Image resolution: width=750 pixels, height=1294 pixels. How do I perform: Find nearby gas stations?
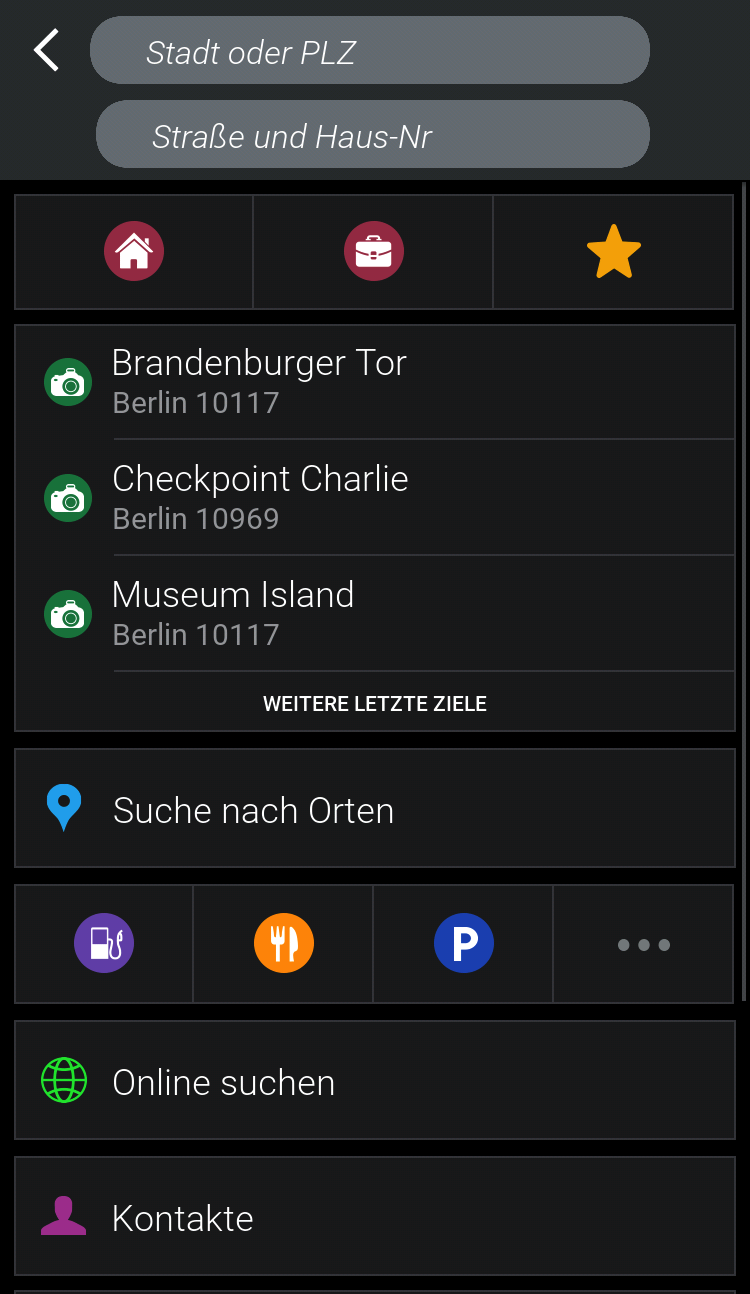[104, 943]
